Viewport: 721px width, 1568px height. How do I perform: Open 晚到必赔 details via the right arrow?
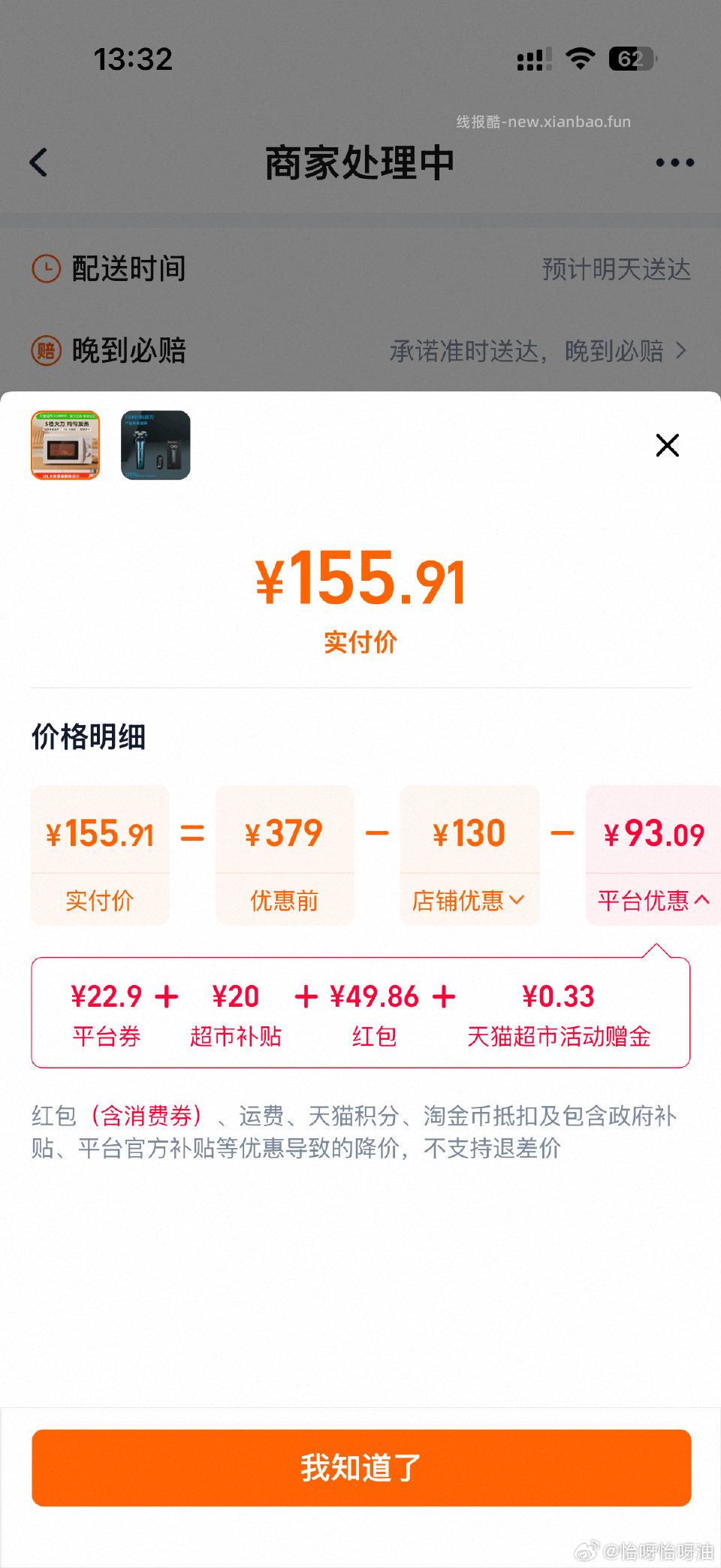pos(682,350)
